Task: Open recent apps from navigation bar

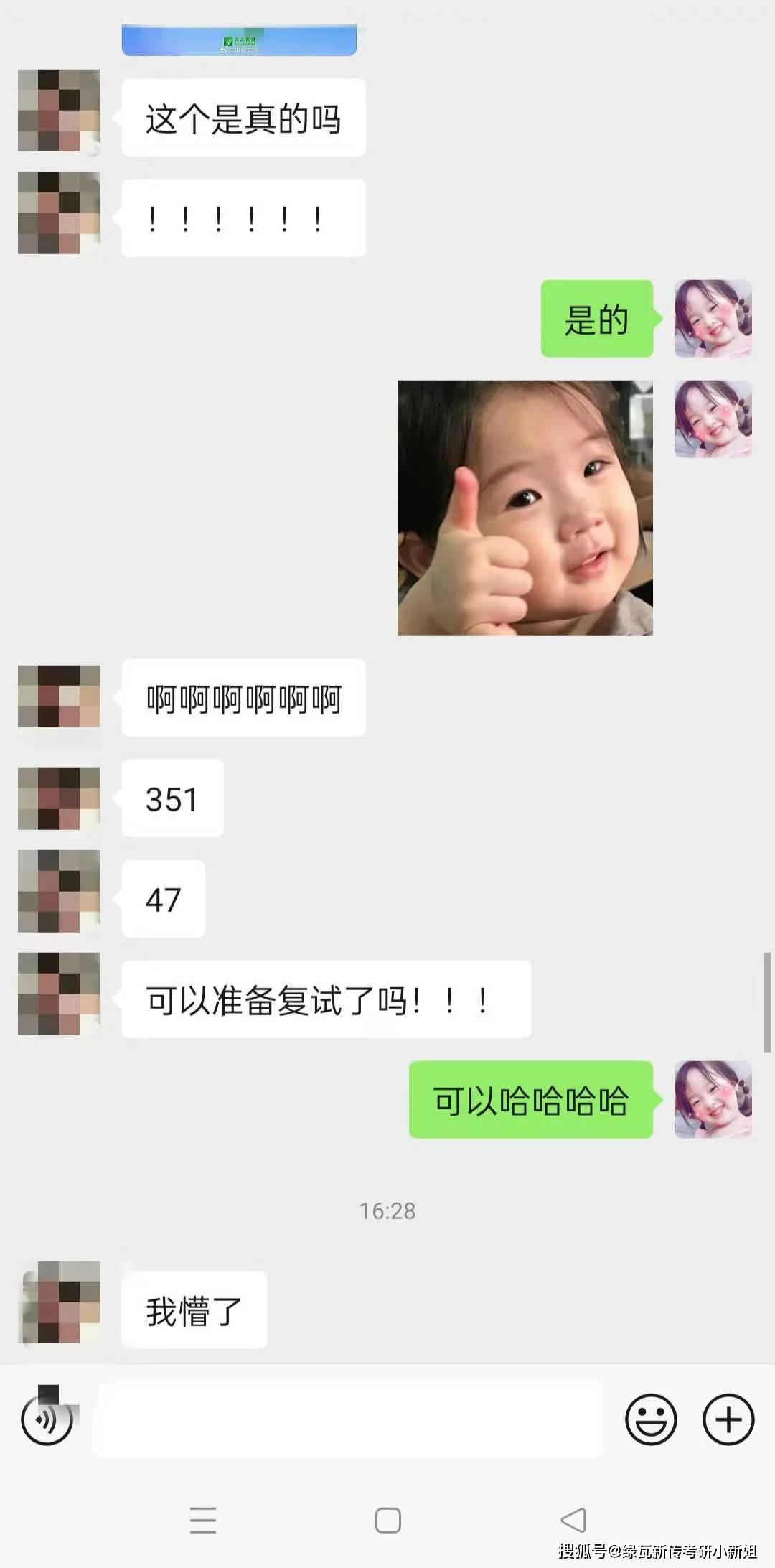Action: [x=203, y=1520]
